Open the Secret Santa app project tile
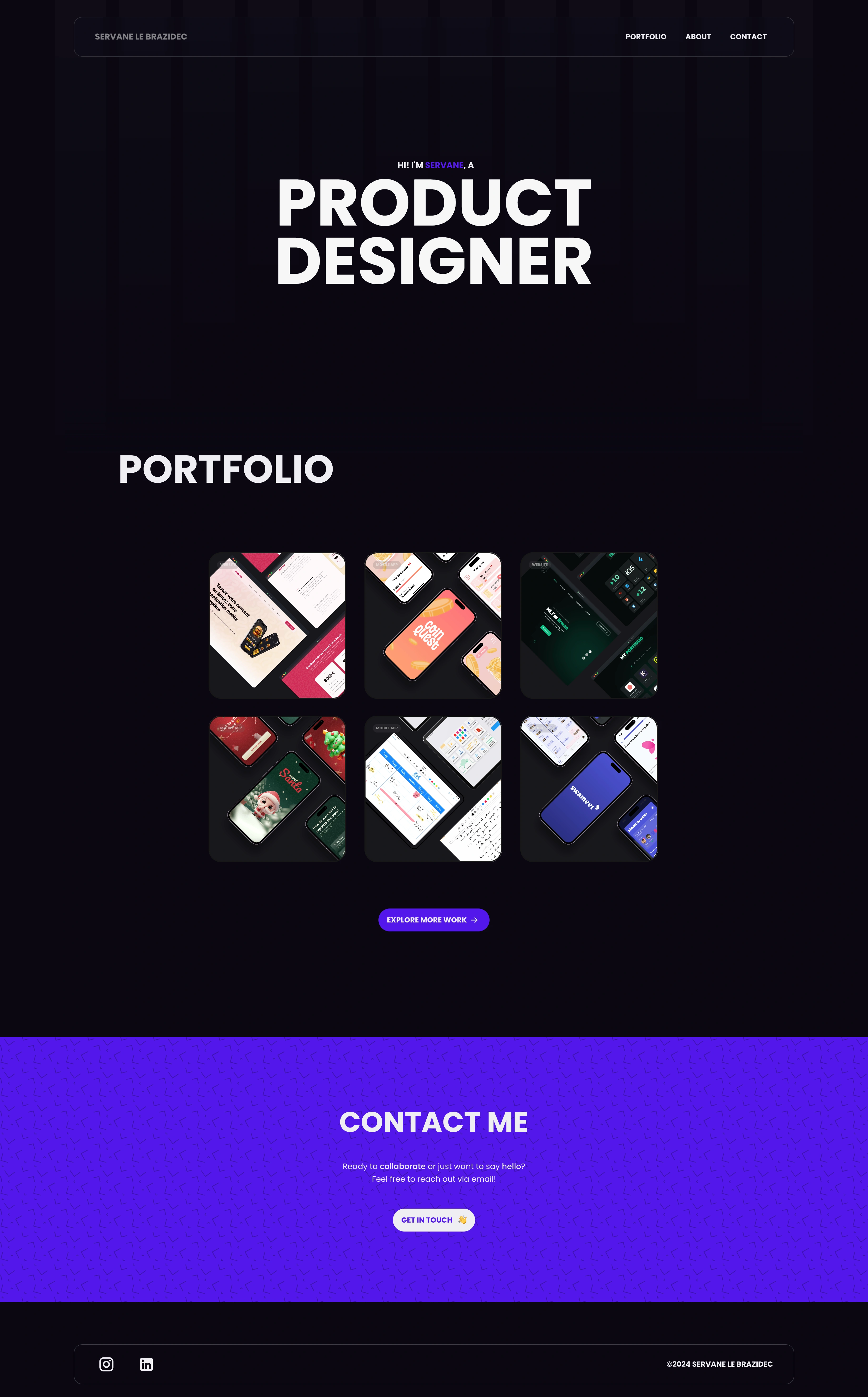Viewport: 868px width, 1397px height. pyautogui.click(x=277, y=788)
